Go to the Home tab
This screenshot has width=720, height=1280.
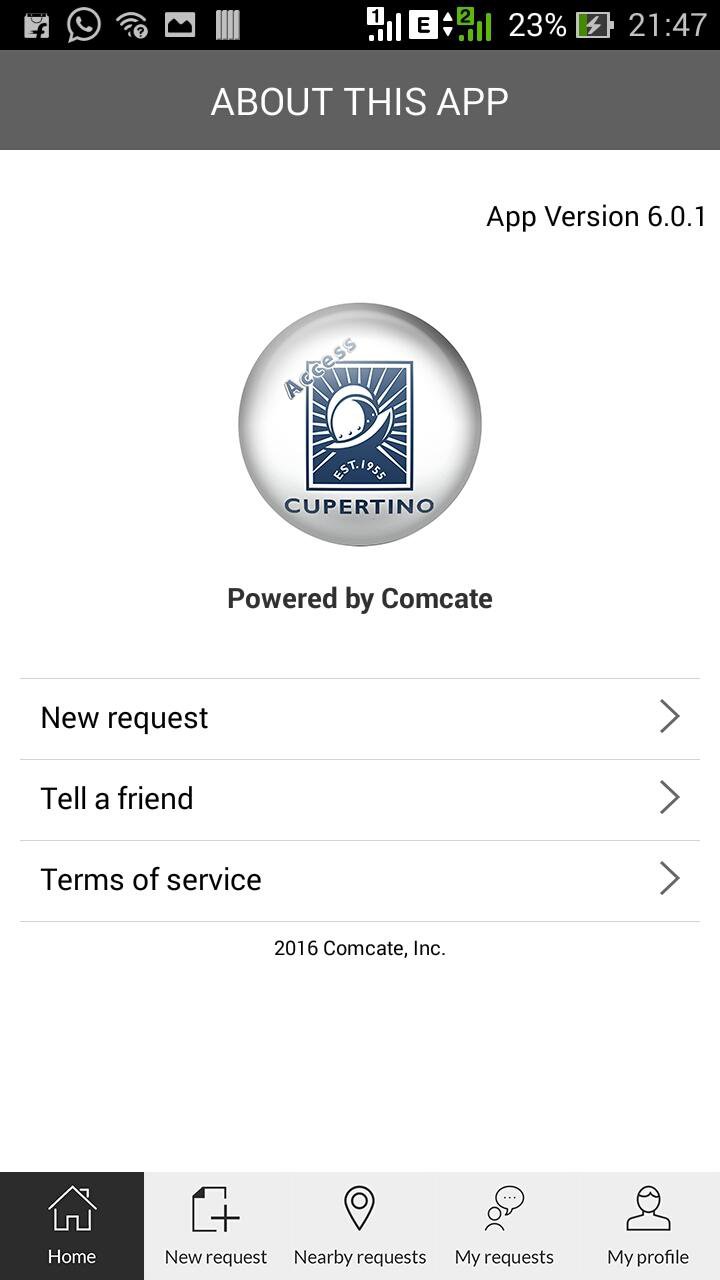72,1226
